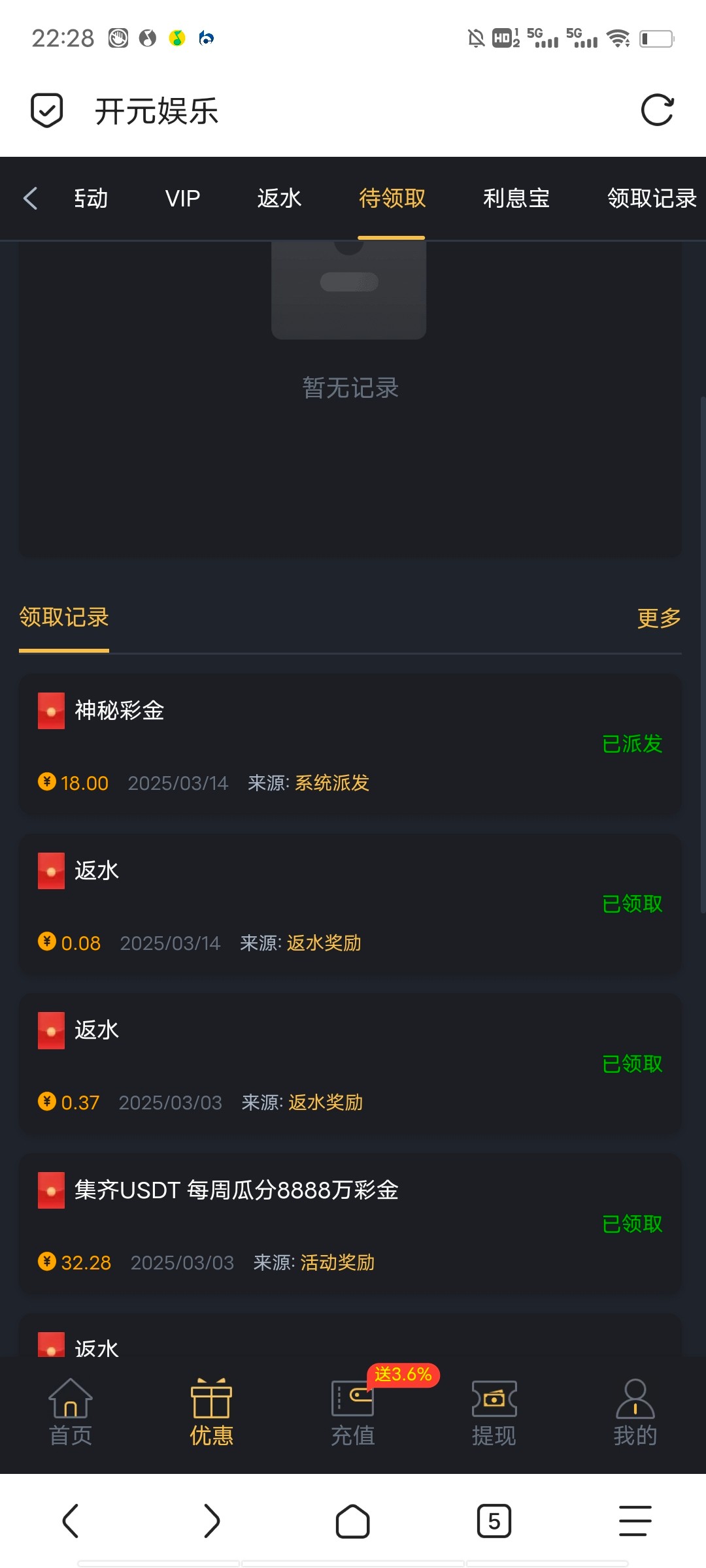Reload the page with the refresh icon
706x1568 pixels.
pos(657,110)
